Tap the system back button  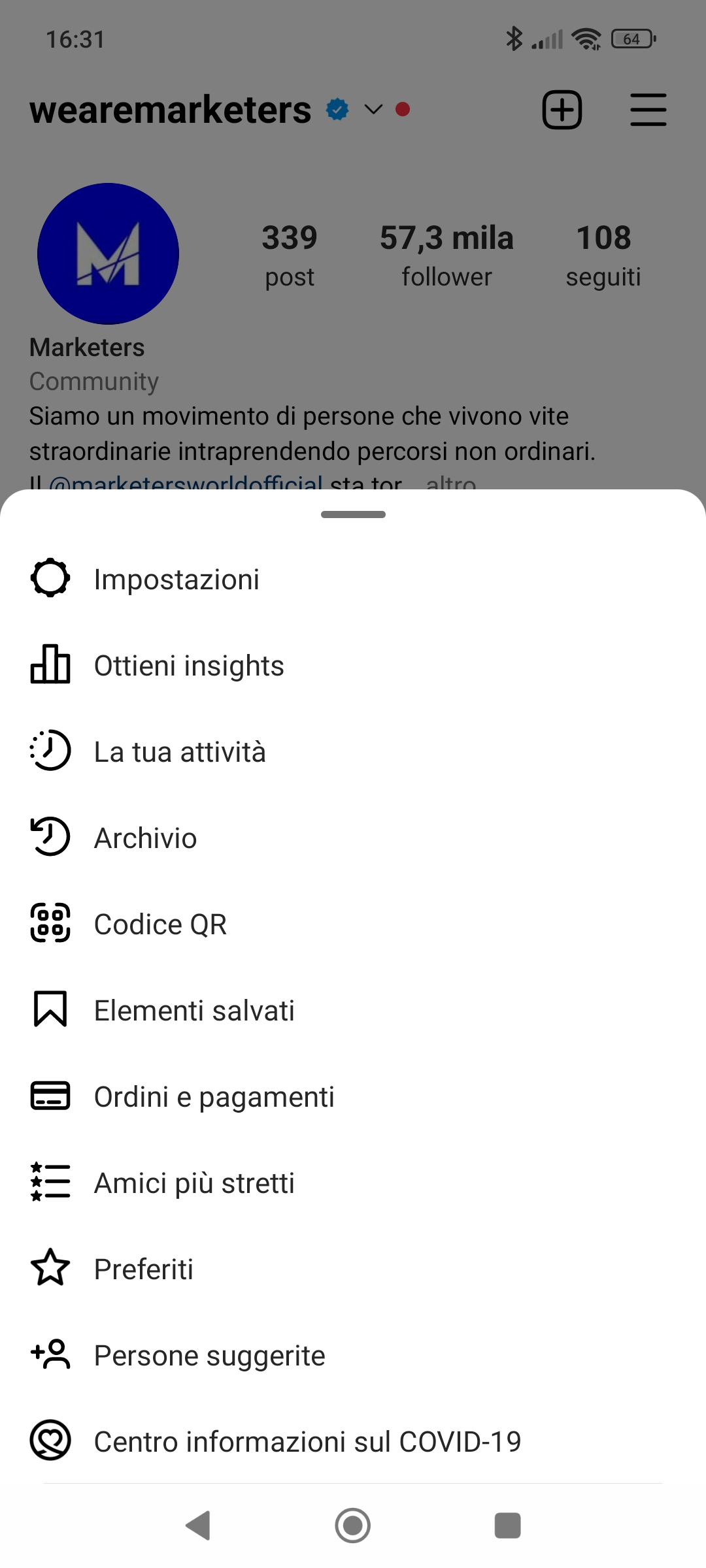tap(198, 1526)
